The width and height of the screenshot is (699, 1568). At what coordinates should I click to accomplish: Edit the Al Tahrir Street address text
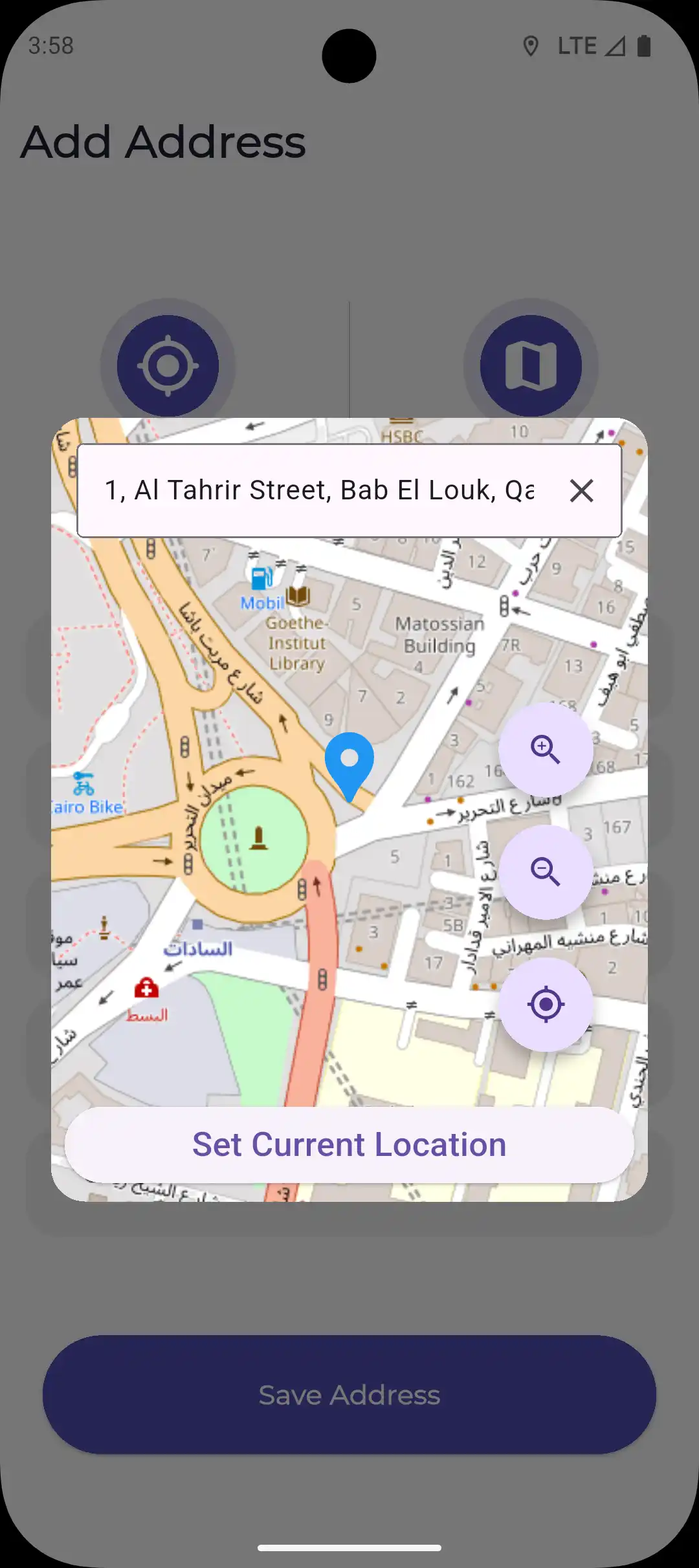pyautogui.click(x=320, y=491)
